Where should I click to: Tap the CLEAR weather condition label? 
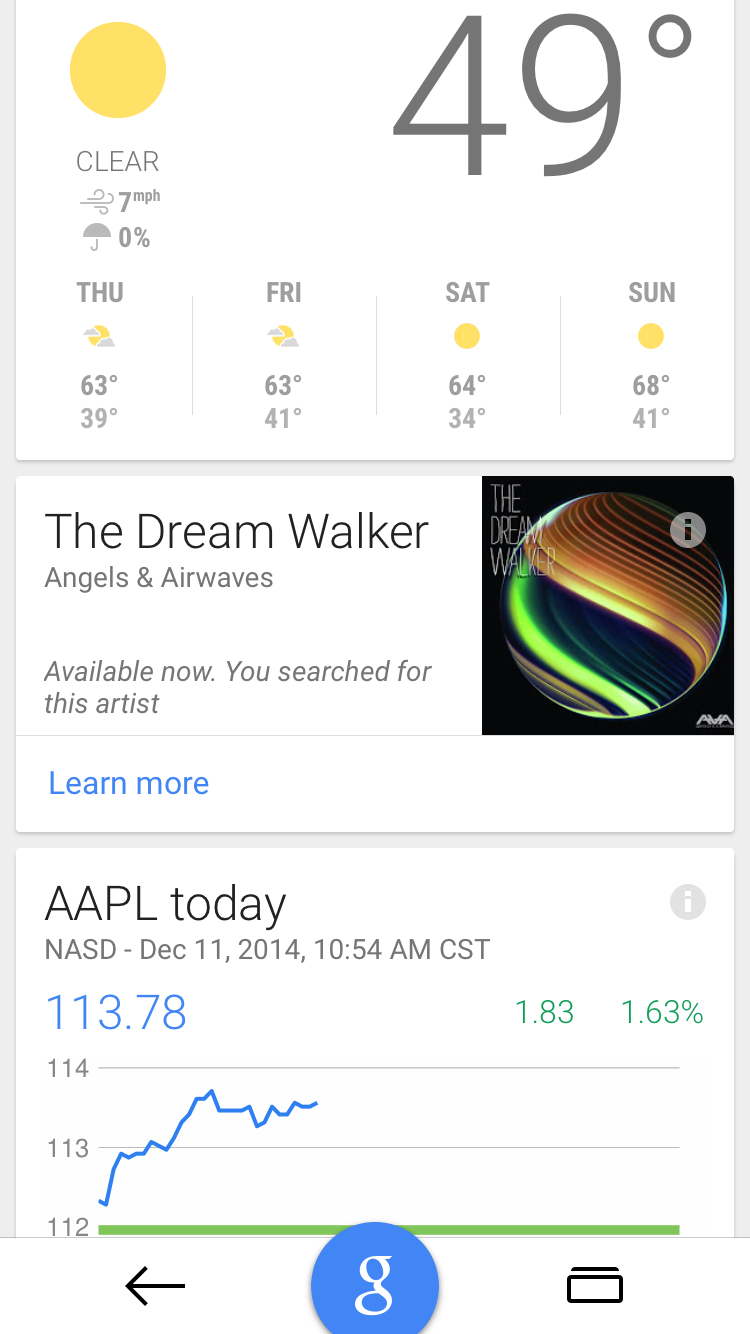point(117,160)
